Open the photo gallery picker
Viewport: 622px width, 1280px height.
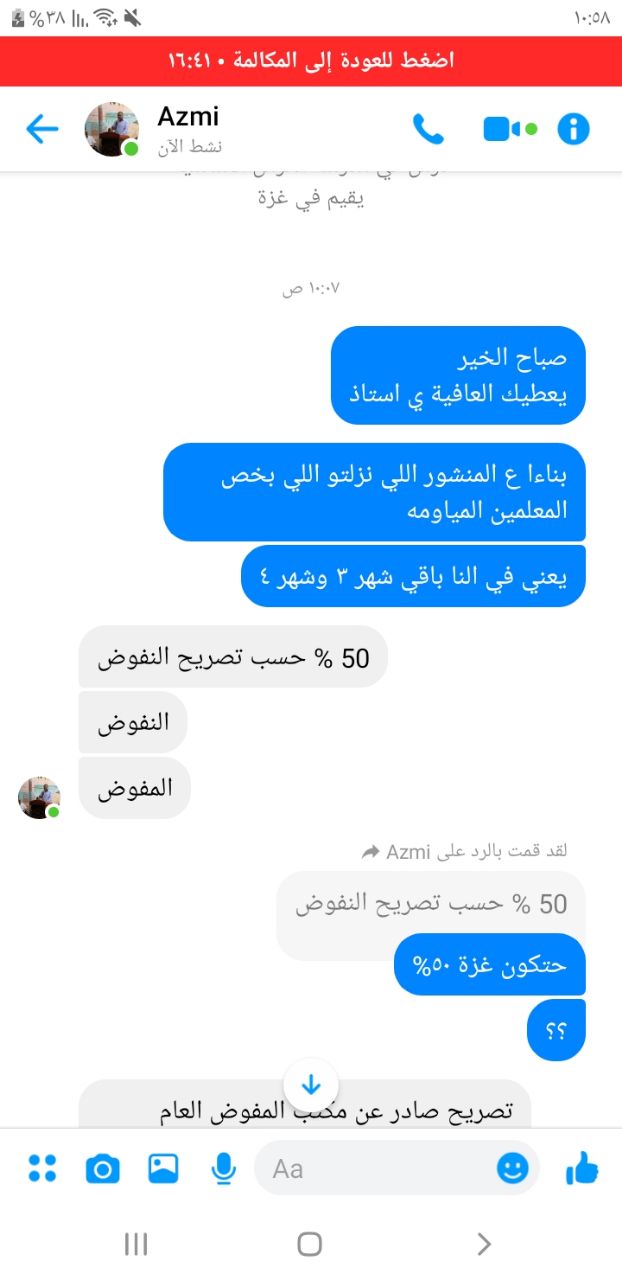(x=163, y=1168)
